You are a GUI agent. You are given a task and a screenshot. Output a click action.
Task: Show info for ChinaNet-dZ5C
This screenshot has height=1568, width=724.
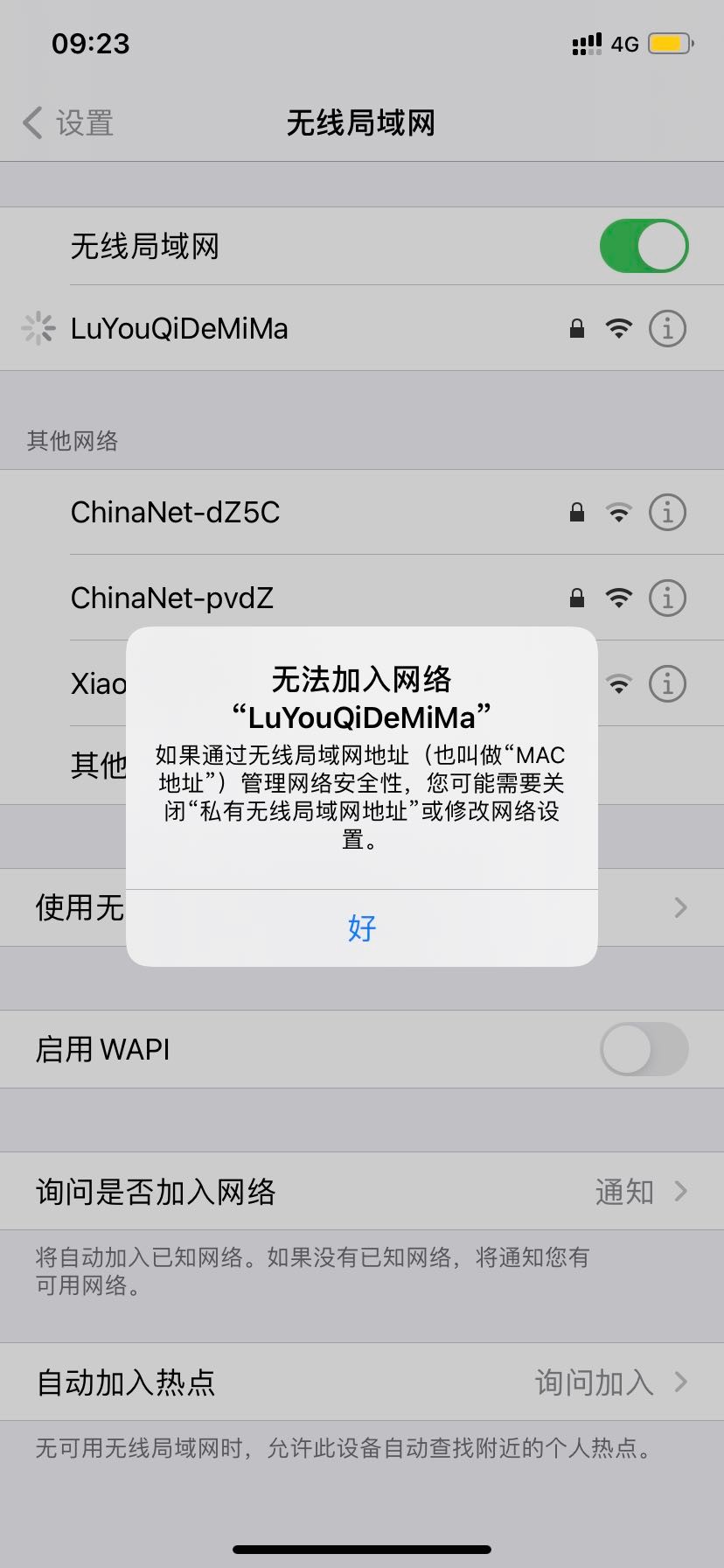[667, 512]
